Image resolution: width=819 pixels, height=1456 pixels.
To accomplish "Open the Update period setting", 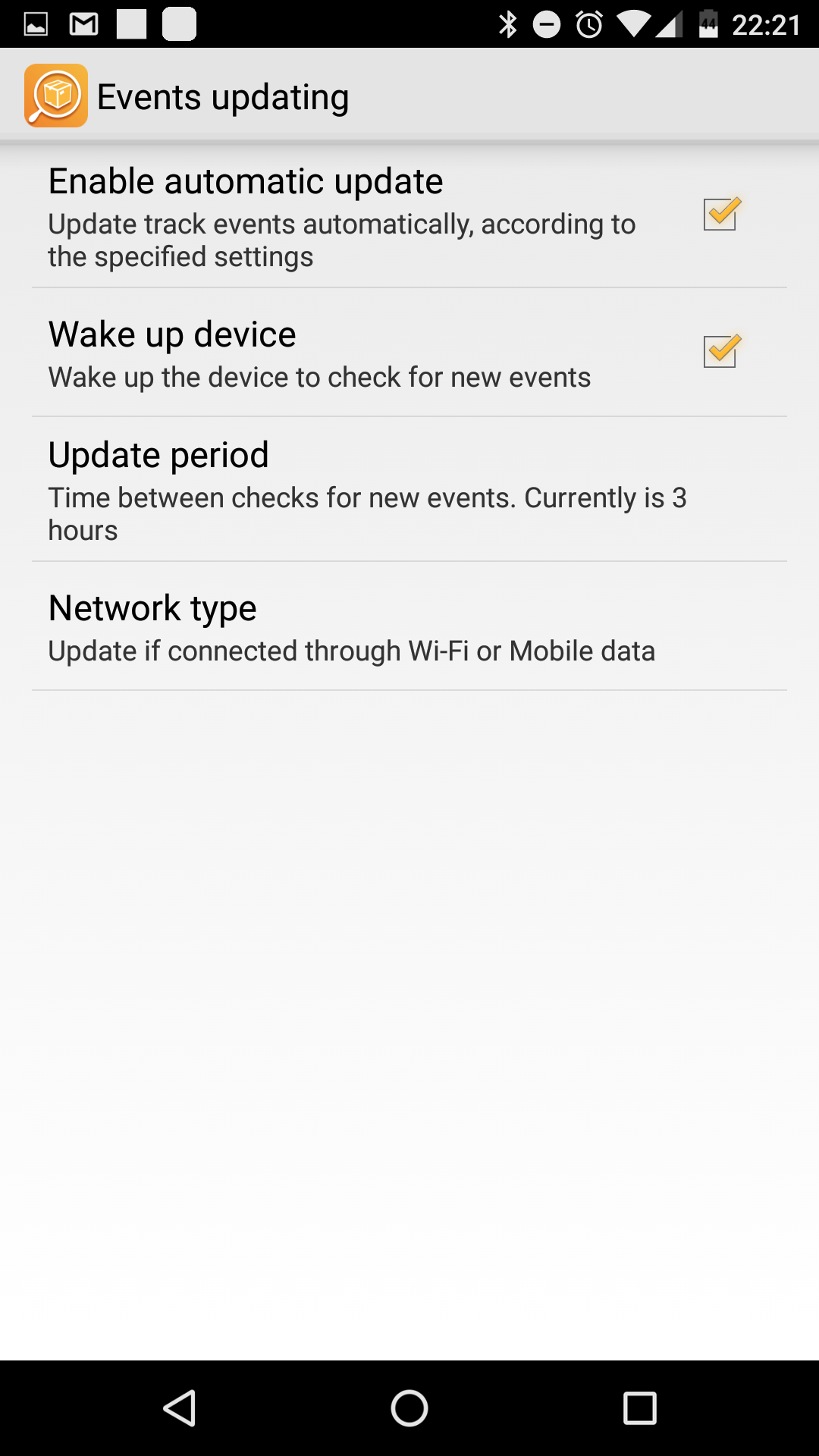I will [409, 489].
